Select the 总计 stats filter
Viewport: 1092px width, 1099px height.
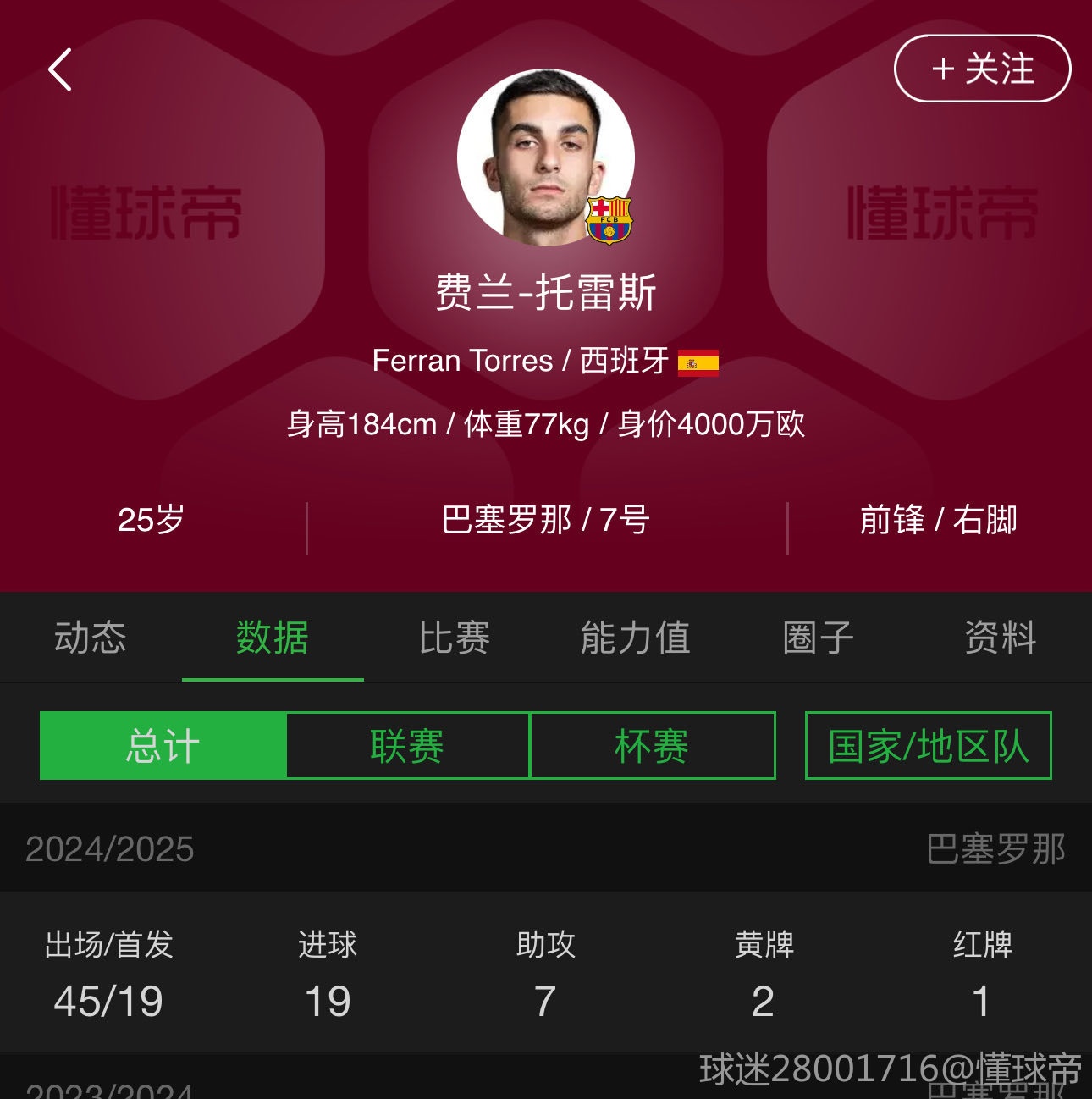(x=163, y=746)
